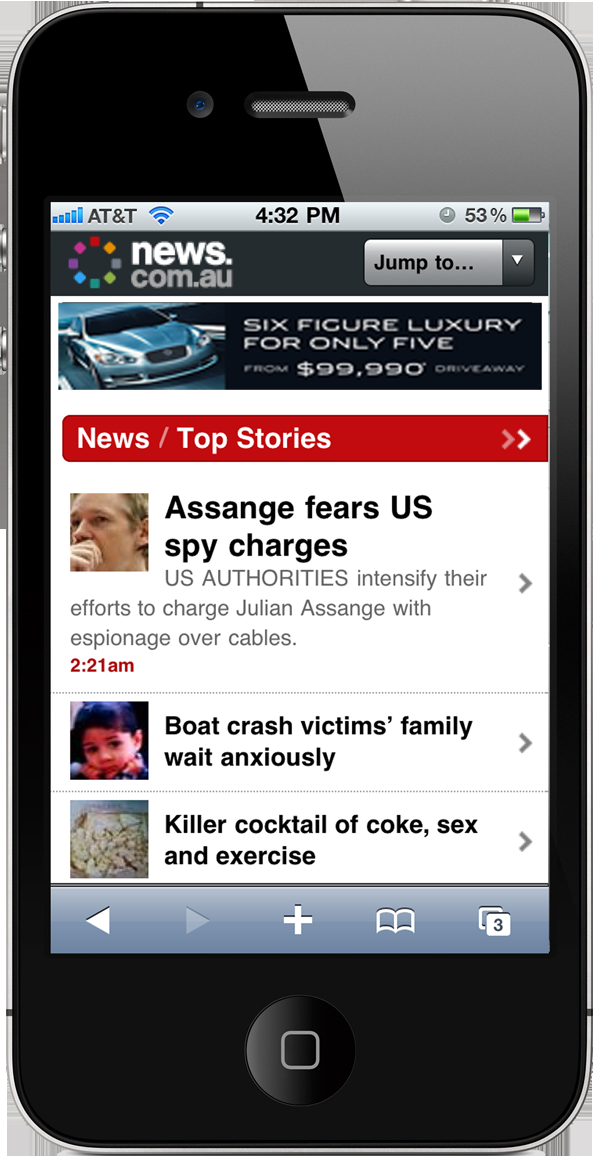Open the News / Top Stories section header

point(305,439)
